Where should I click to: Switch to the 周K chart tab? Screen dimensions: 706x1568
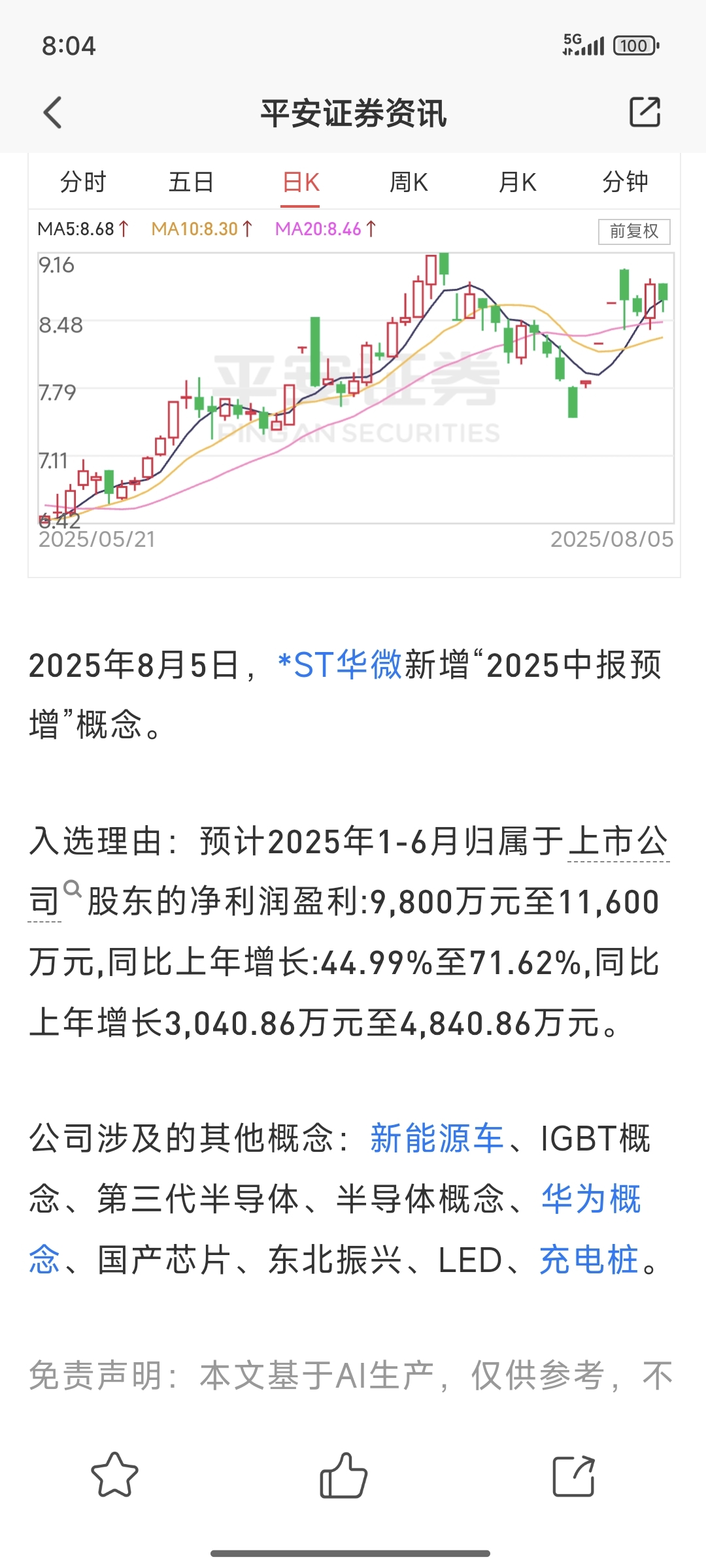click(x=409, y=182)
